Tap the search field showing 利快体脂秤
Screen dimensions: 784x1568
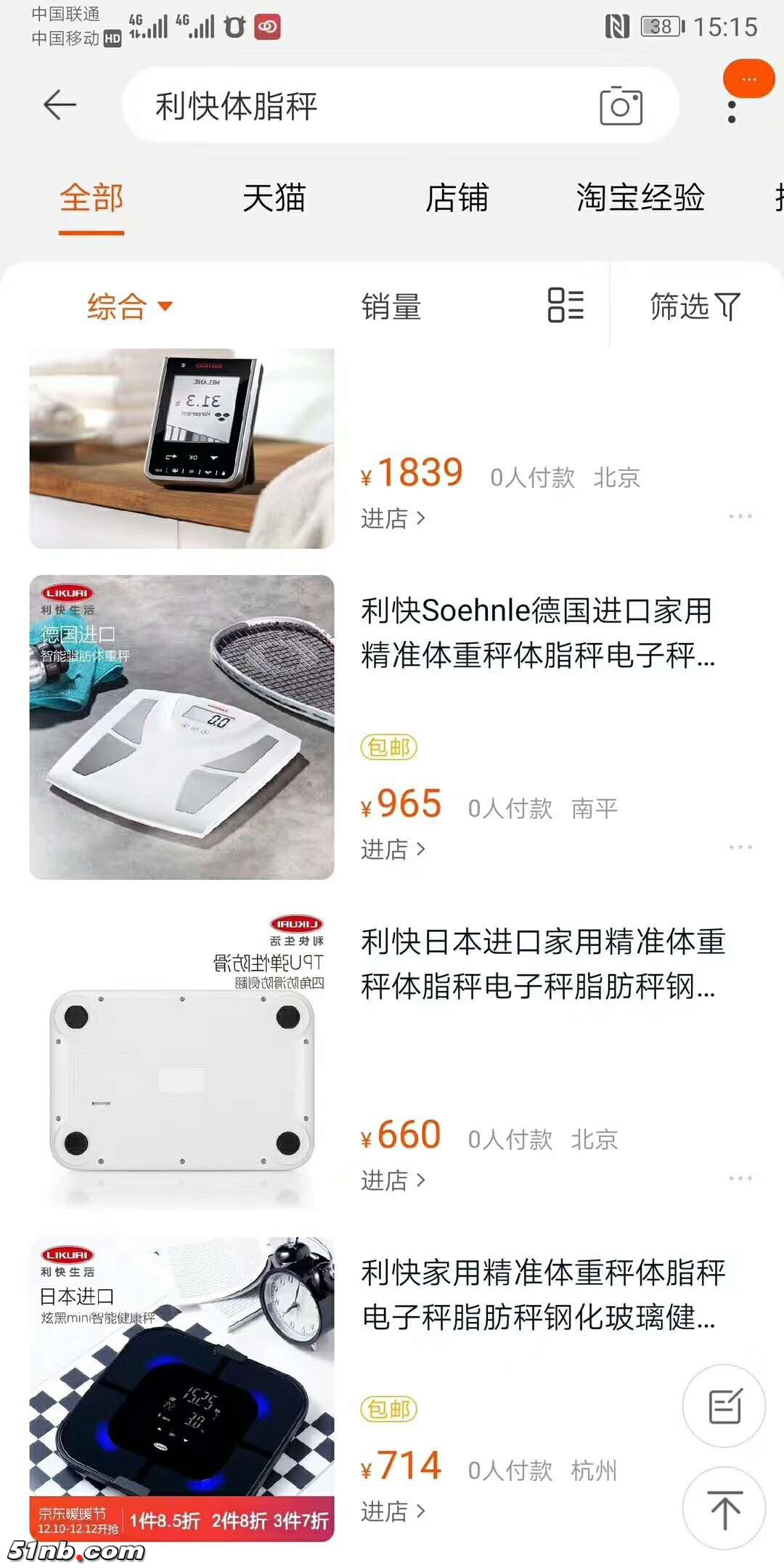pyautogui.click(x=363, y=107)
